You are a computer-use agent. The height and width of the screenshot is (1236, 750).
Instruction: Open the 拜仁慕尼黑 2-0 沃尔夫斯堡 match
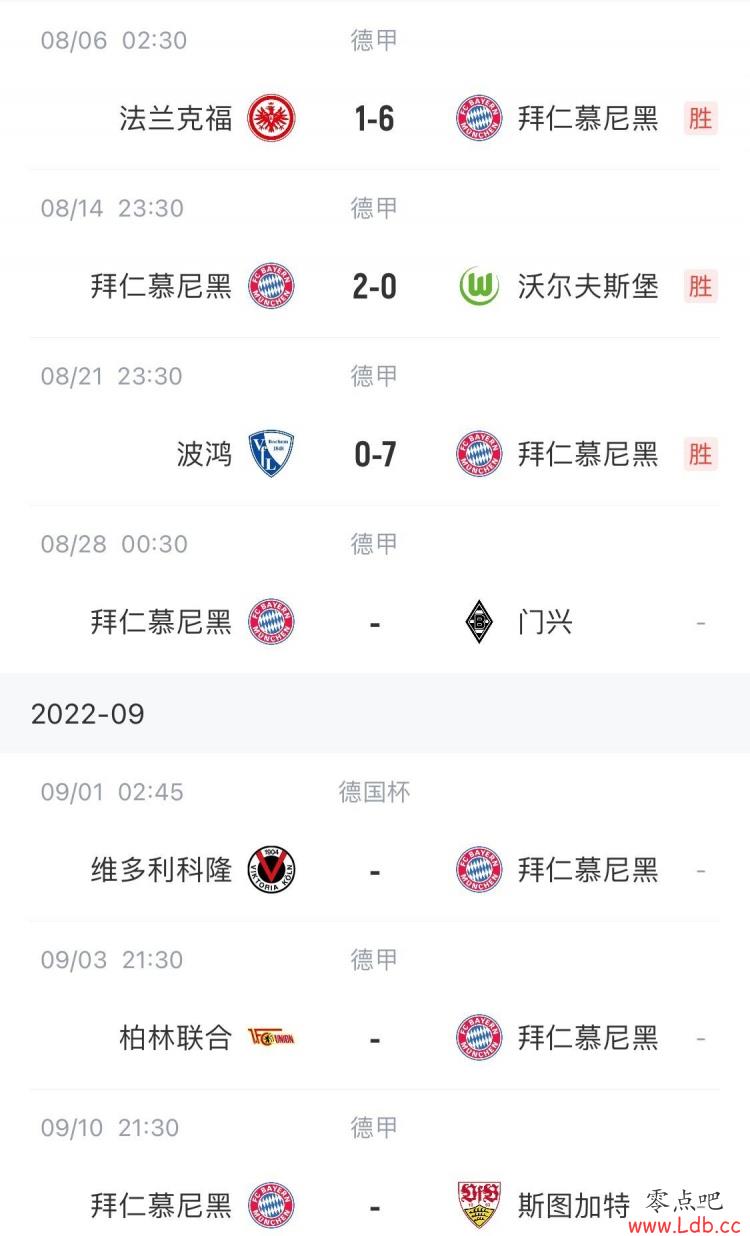[x=375, y=253]
